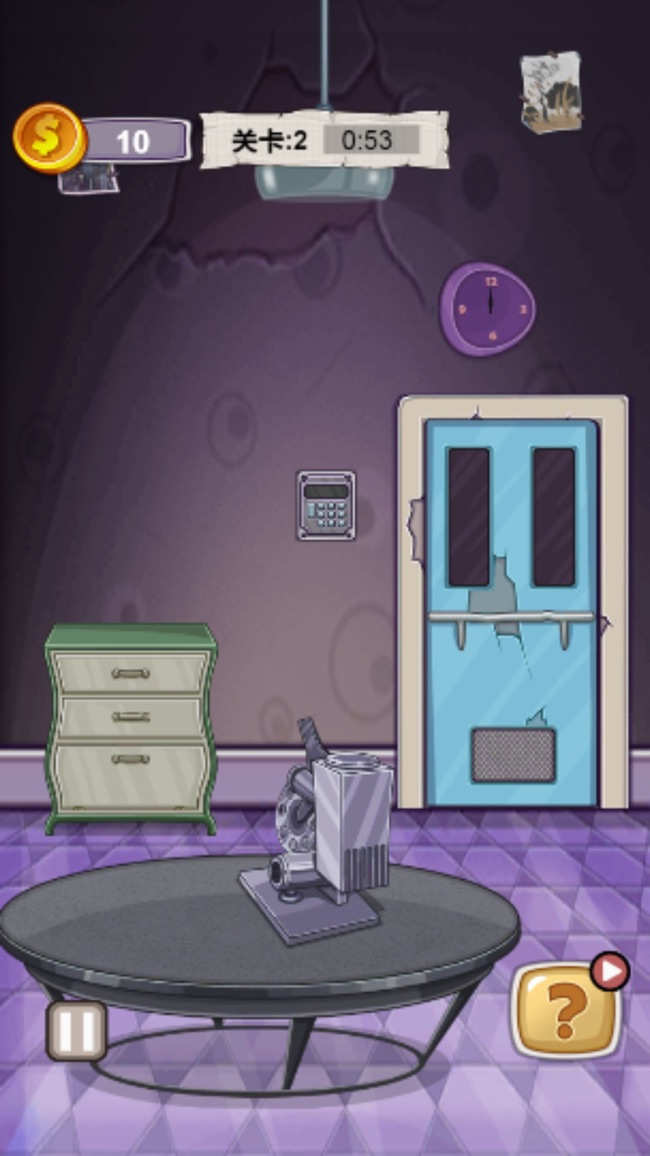The image size is (650, 1156).
Task: Examine the torn picture pinned on the wall
Action: coord(551,91)
